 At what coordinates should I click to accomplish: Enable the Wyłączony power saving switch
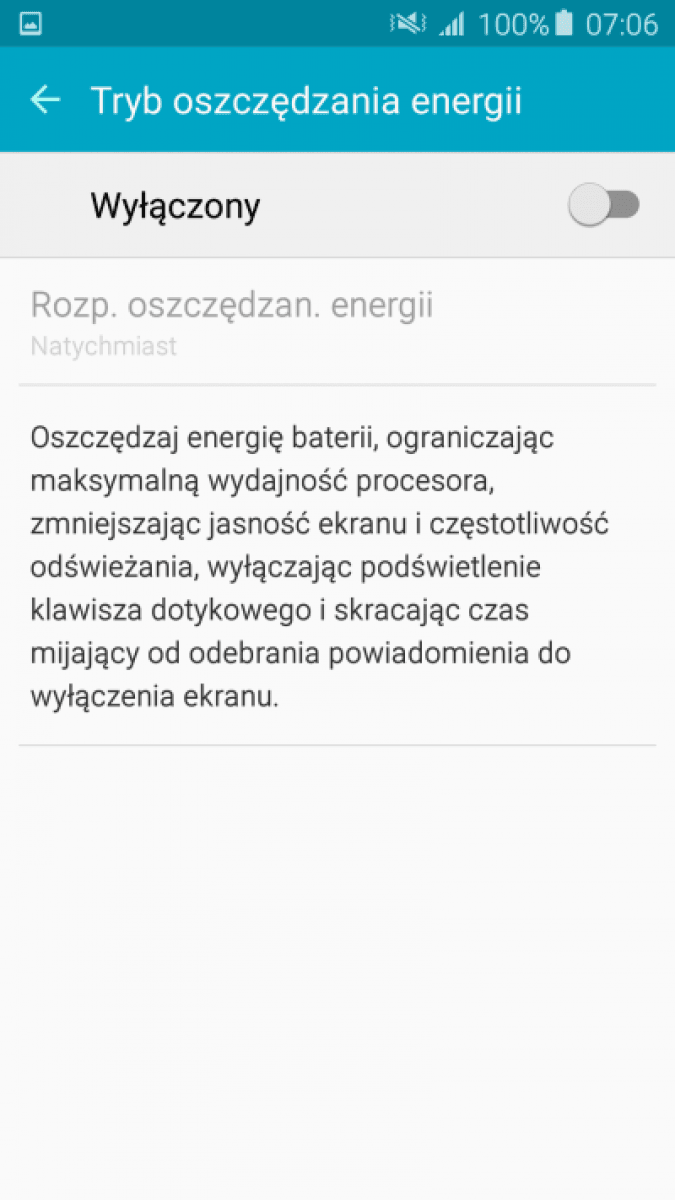pos(604,205)
